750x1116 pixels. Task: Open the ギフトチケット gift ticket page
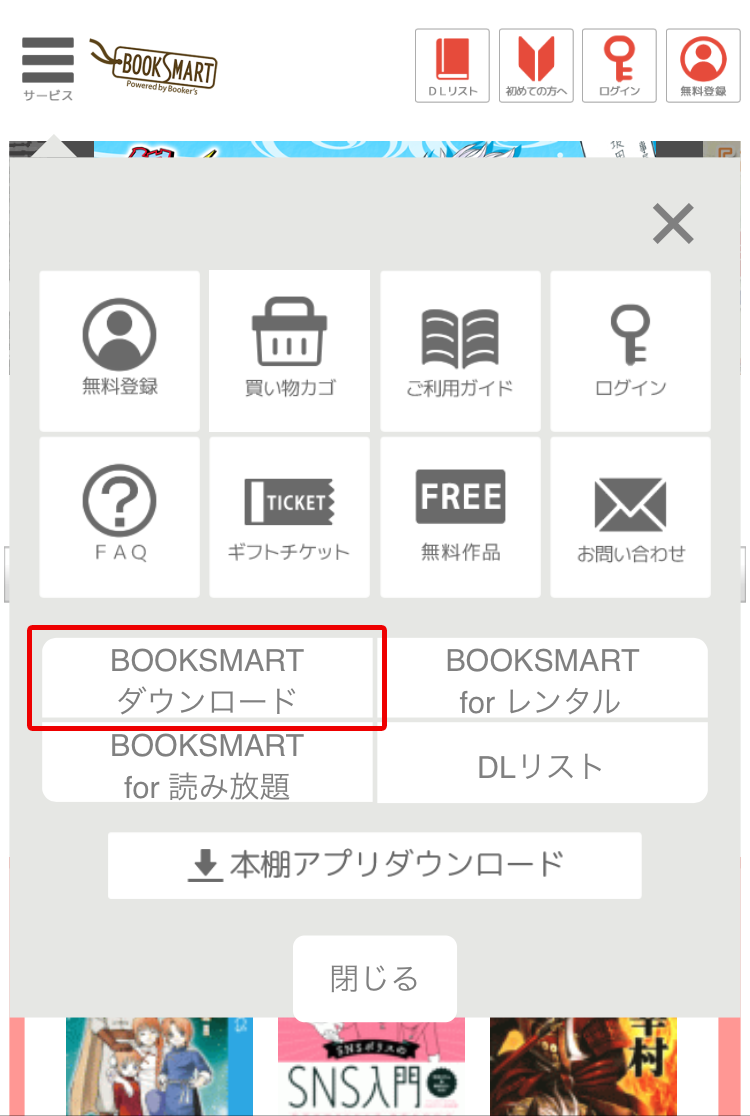[x=289, y=516]
